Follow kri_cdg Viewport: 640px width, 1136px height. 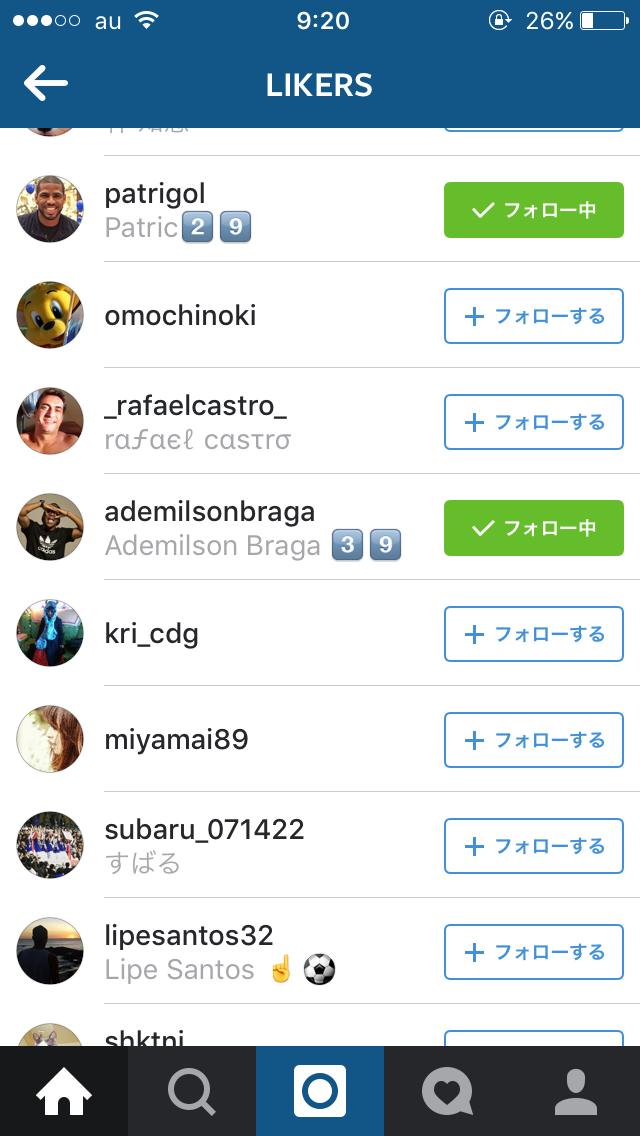point(533,634)
